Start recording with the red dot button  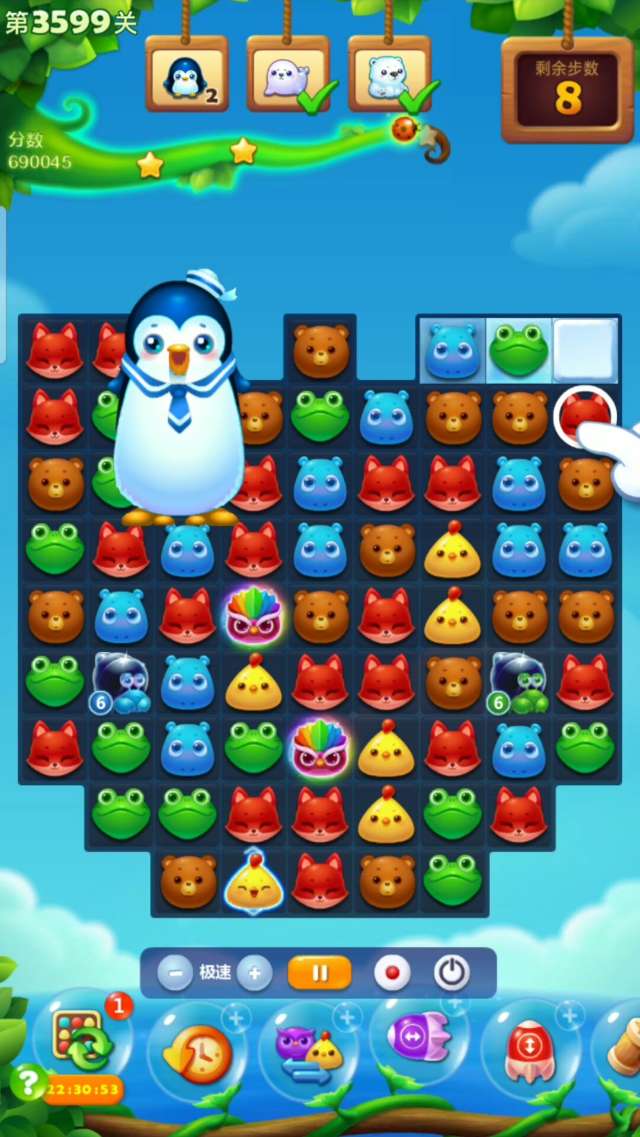[x=391, y=973]
